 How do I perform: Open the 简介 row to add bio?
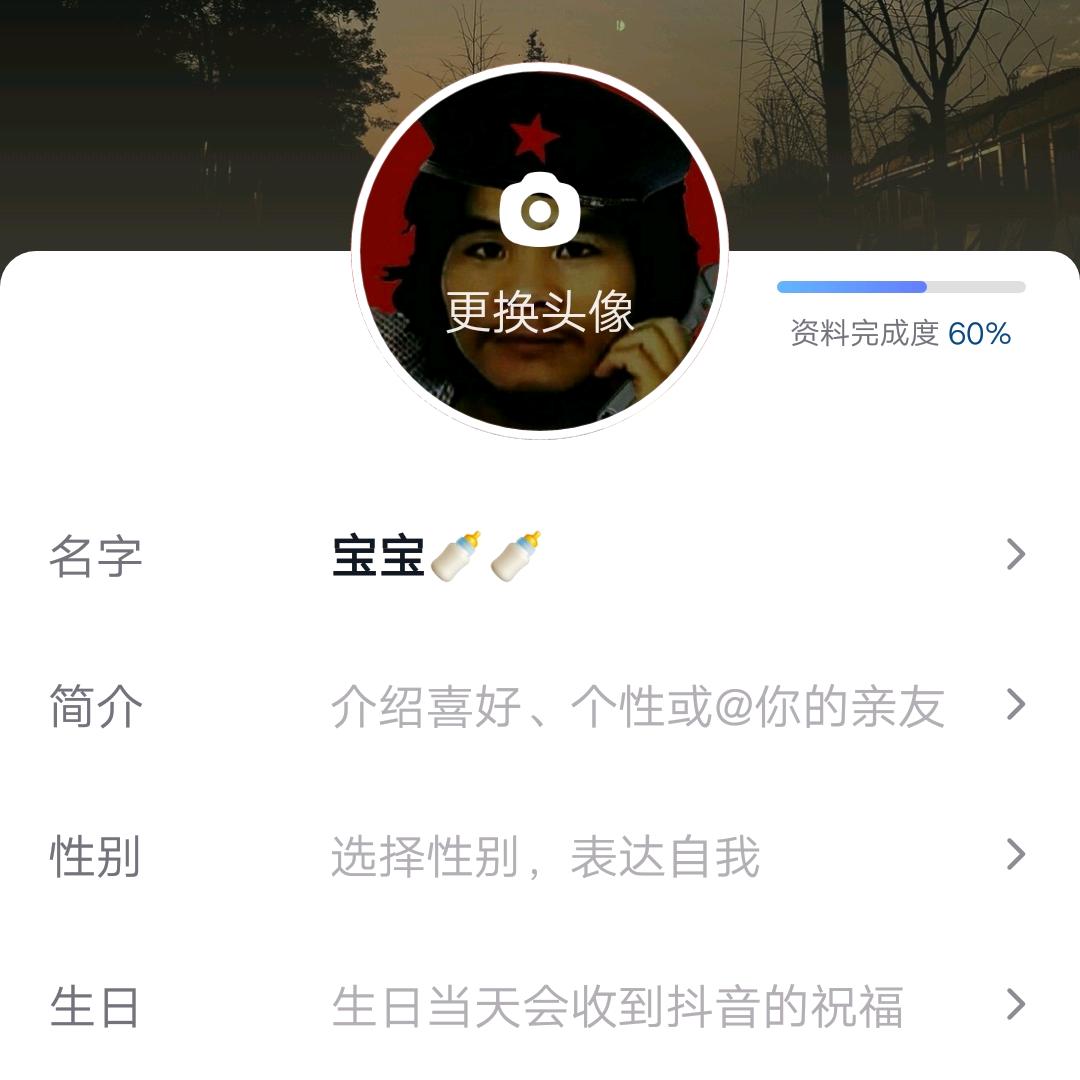click(540, 707)
